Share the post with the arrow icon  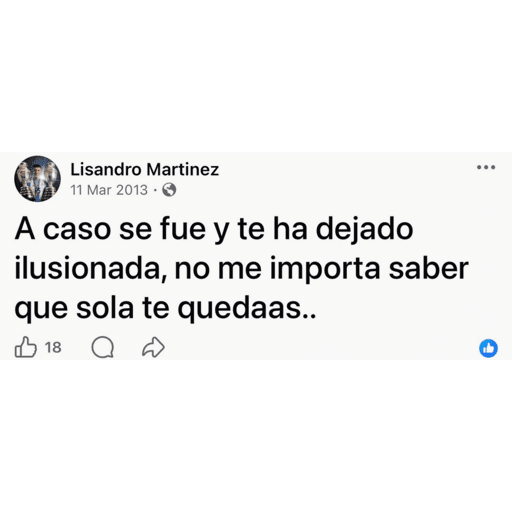coord(153,347)
